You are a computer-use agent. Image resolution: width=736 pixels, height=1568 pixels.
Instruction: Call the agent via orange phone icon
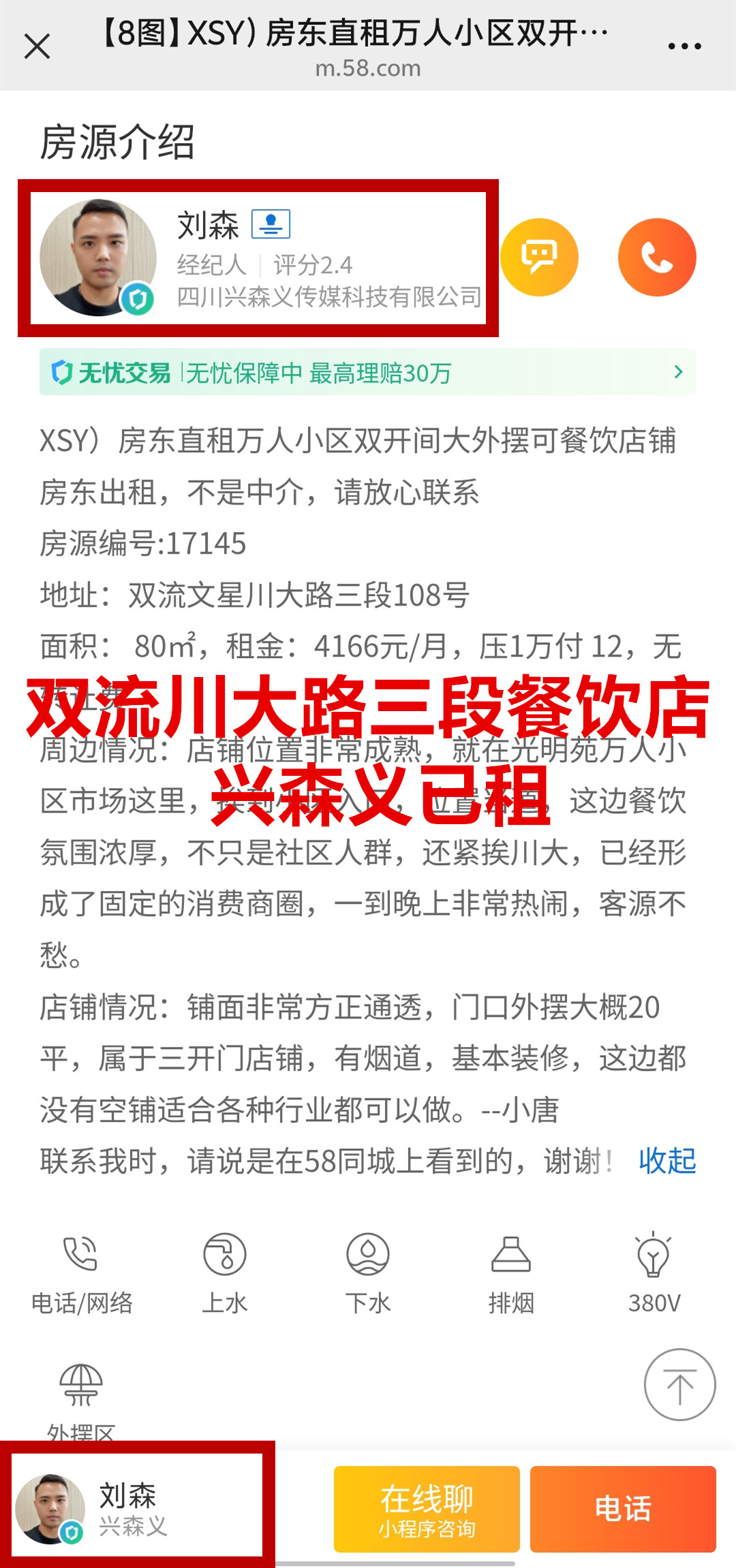click(657, 257)
